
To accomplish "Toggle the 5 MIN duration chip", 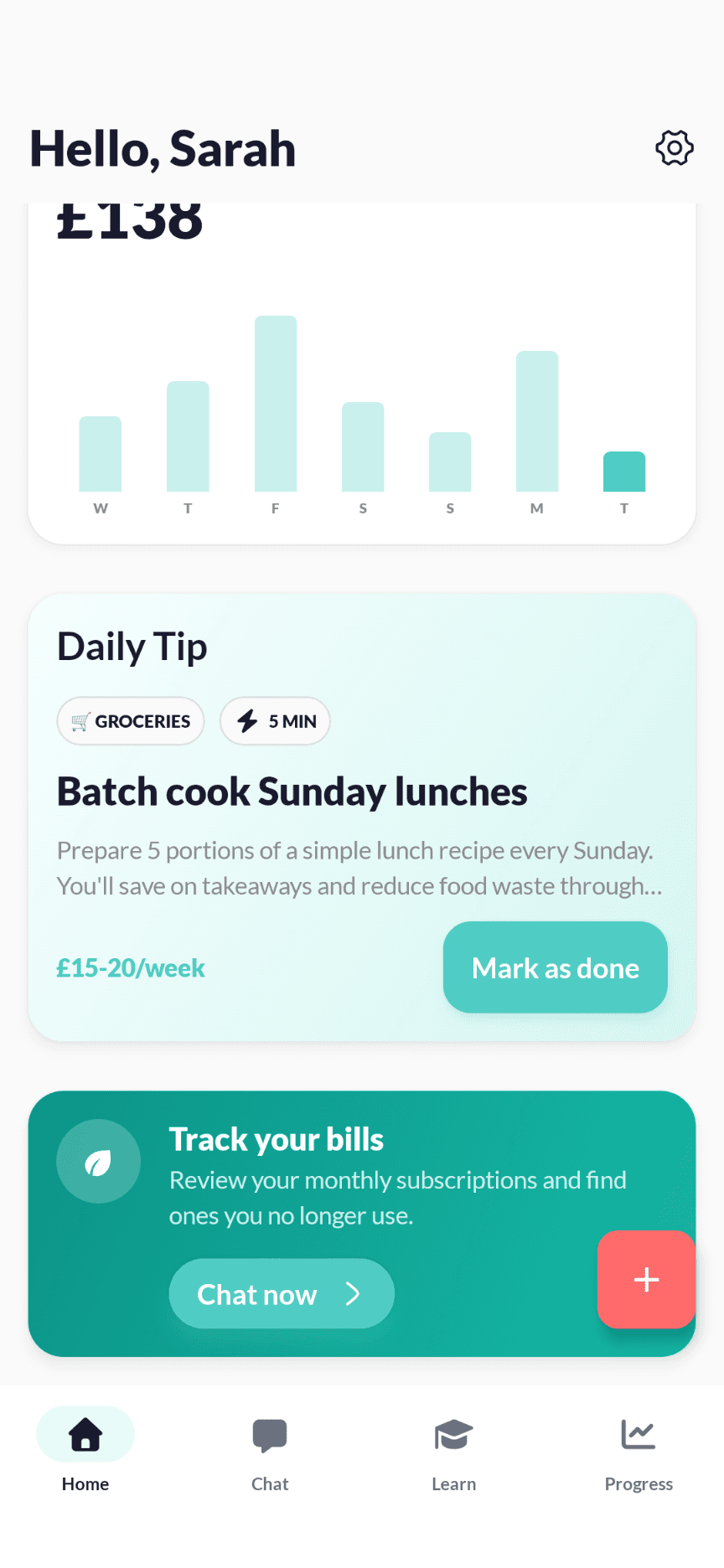I will (x=275, y=721).
